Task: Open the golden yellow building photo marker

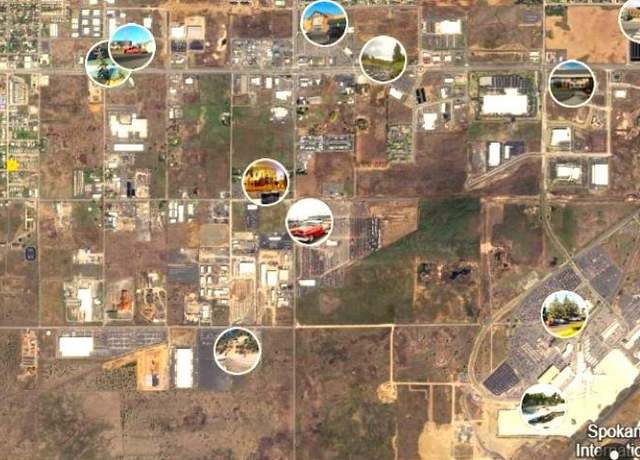Action: point(266,181)
